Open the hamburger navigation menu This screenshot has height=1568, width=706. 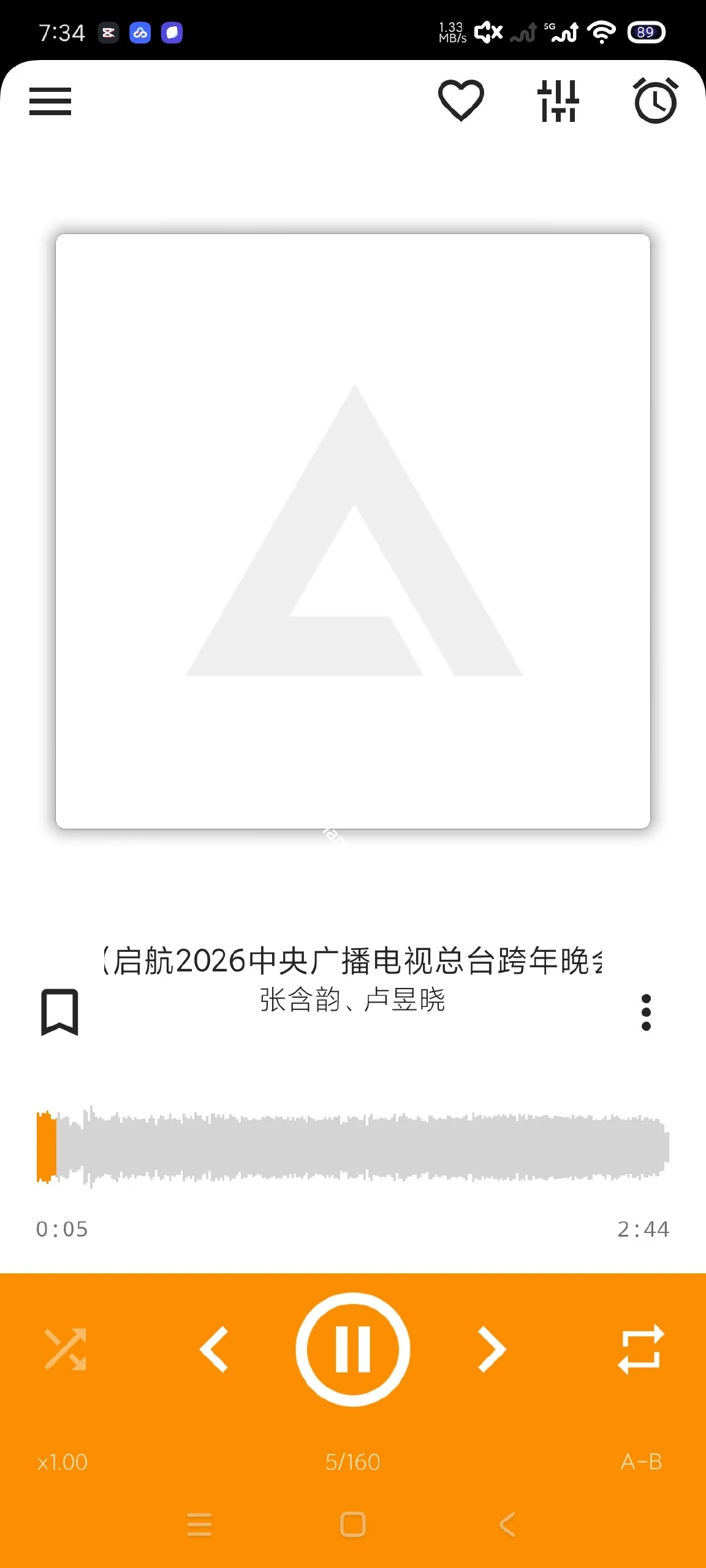click(x=50, y=102)
